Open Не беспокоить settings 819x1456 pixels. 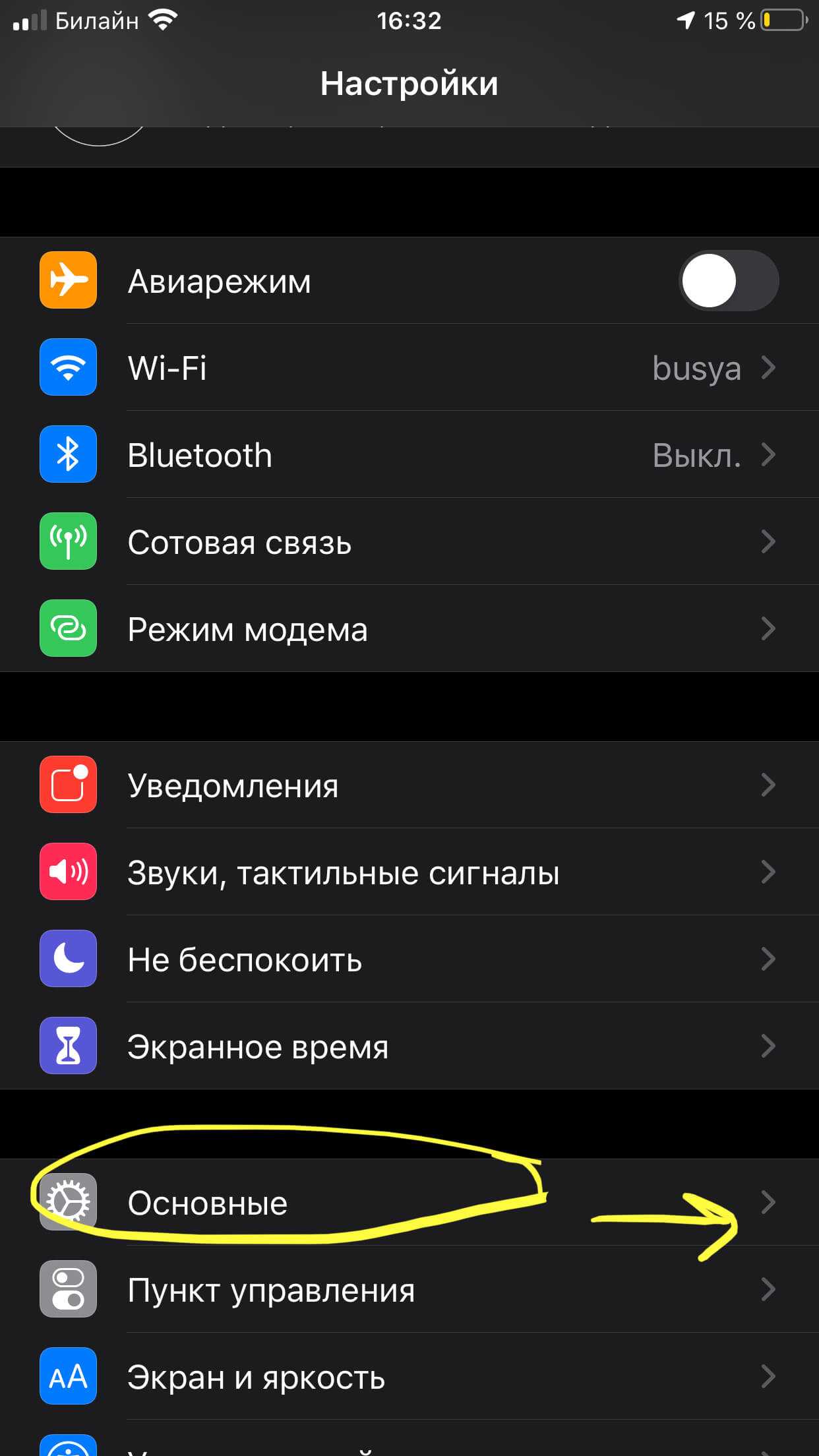(x=409, y=959)
